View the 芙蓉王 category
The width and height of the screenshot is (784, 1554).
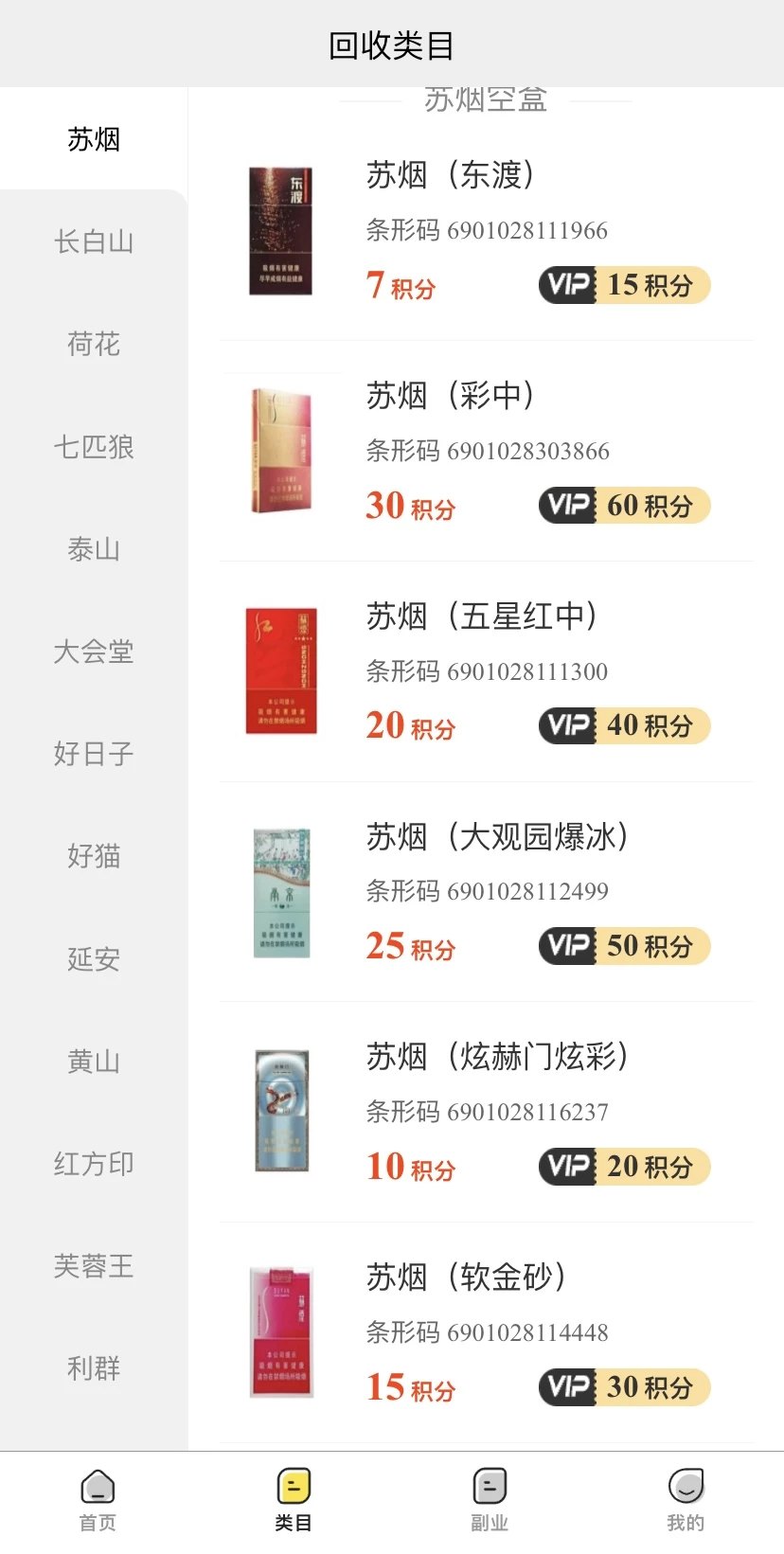pyautogui.click(x=94, y=1266)
